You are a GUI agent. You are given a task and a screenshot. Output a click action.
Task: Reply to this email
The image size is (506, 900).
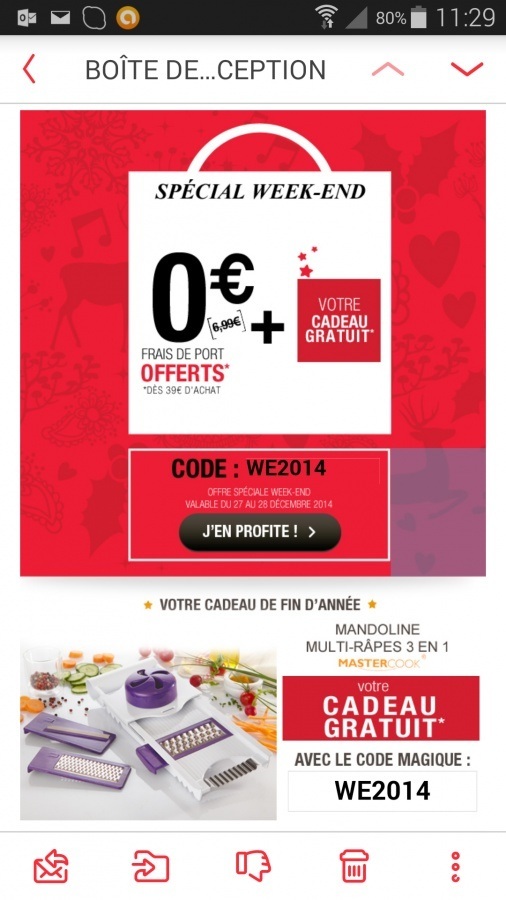click(50, 866)
